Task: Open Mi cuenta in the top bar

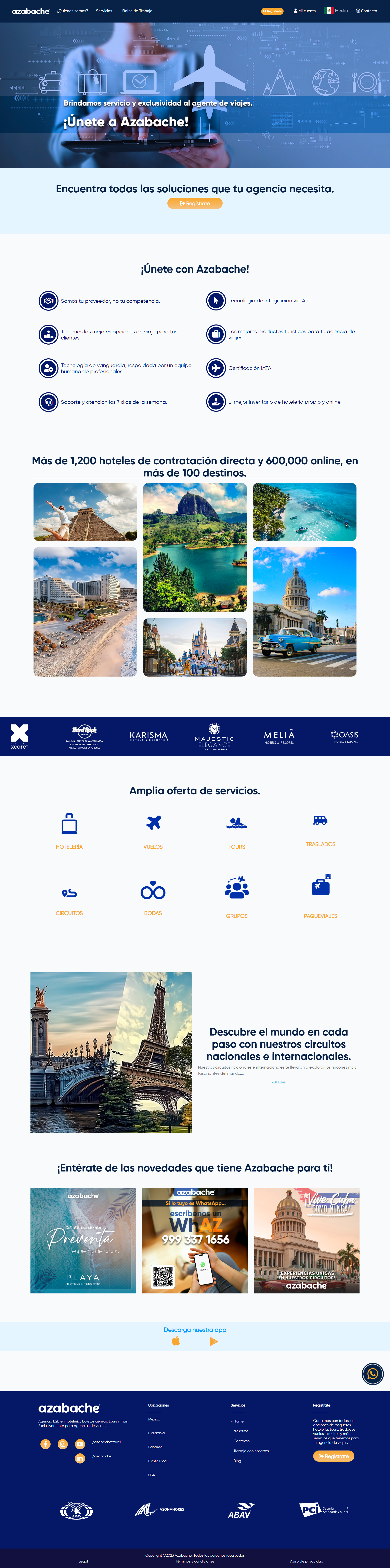Action: pyautogui.click(x=305, y=11)
